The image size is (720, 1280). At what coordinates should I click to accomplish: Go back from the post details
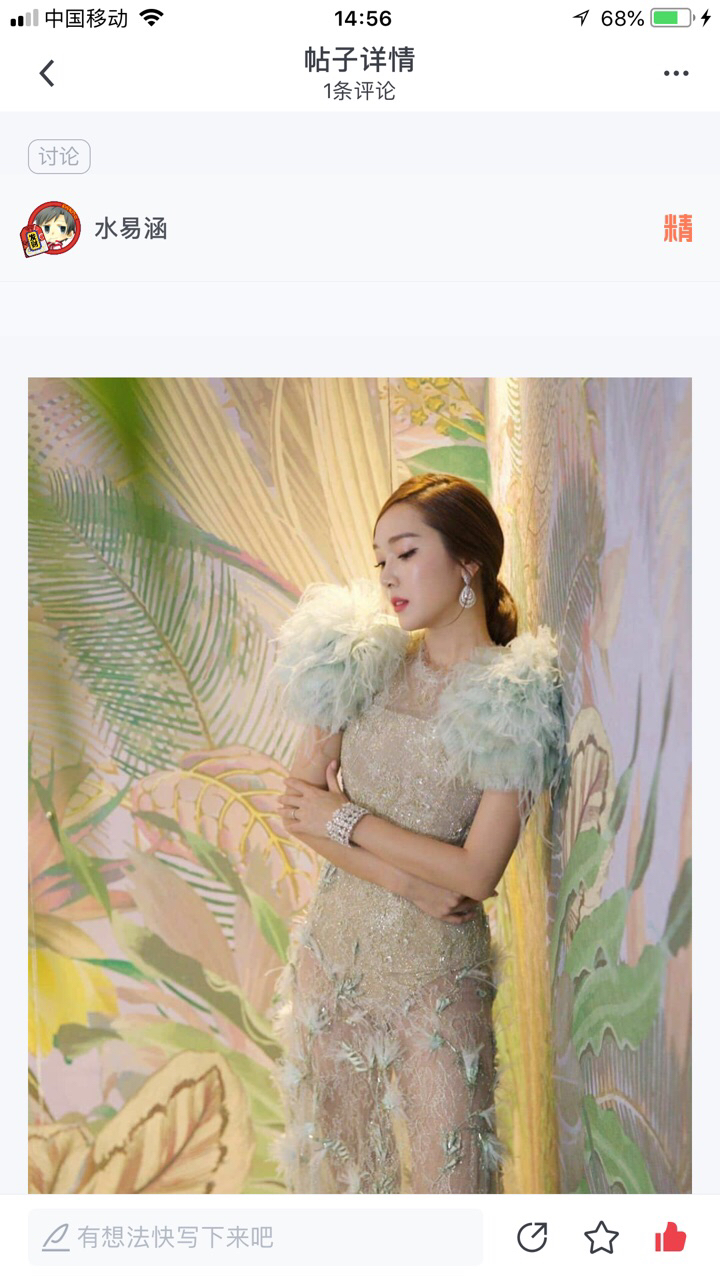(x=47, y=73)
